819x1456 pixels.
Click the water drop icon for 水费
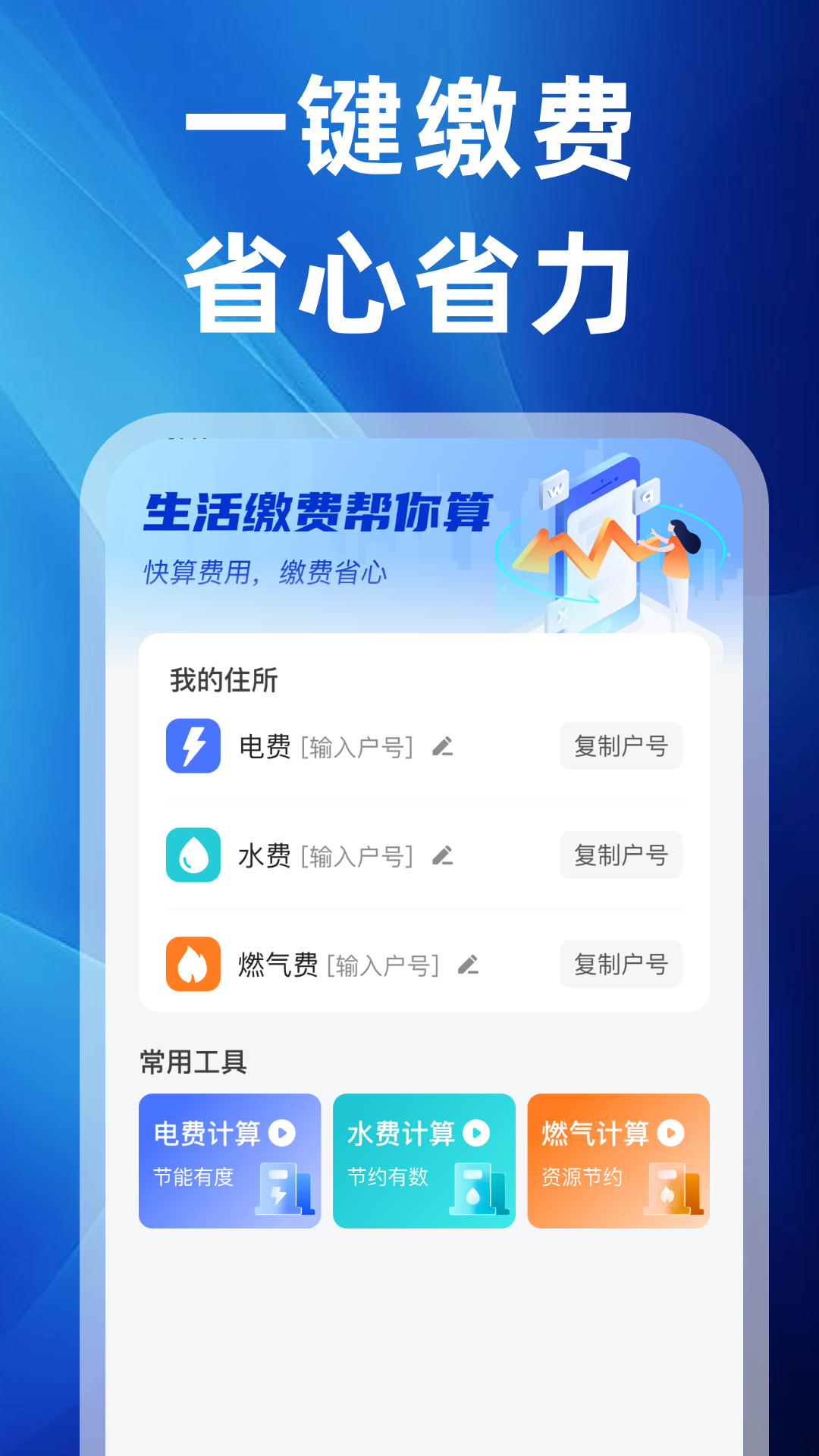point(192,855)
